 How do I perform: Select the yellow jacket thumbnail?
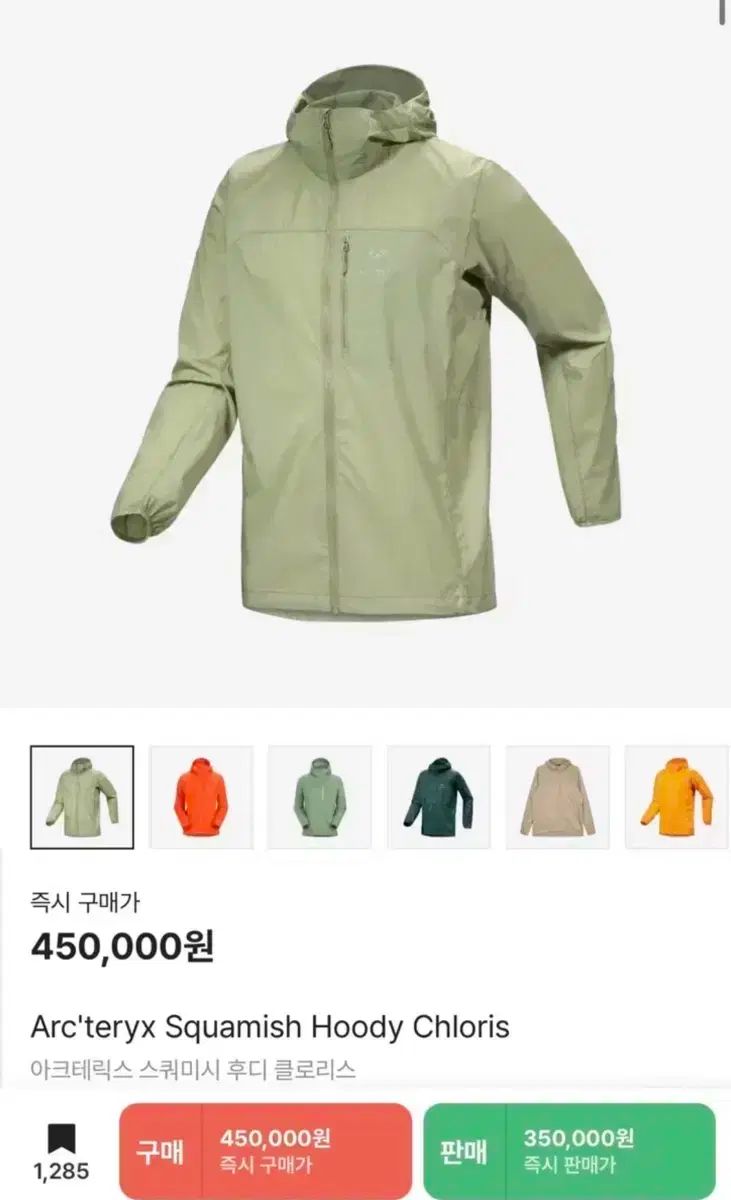tap(677, 797)
